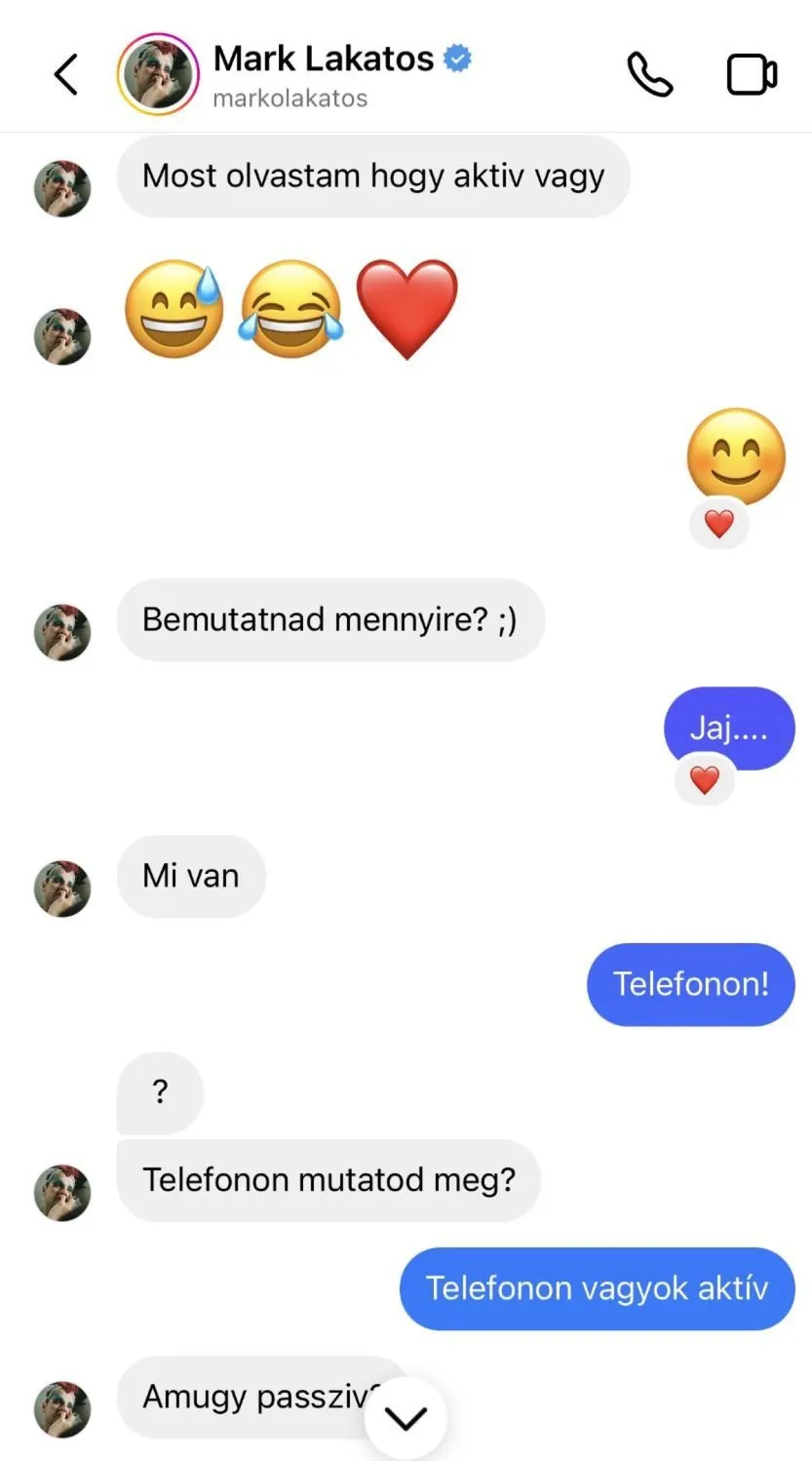The width and height of the screenshot is (812, 1461).
Task: View heart reaction on the "Jaj...." message
Action: 705,780
